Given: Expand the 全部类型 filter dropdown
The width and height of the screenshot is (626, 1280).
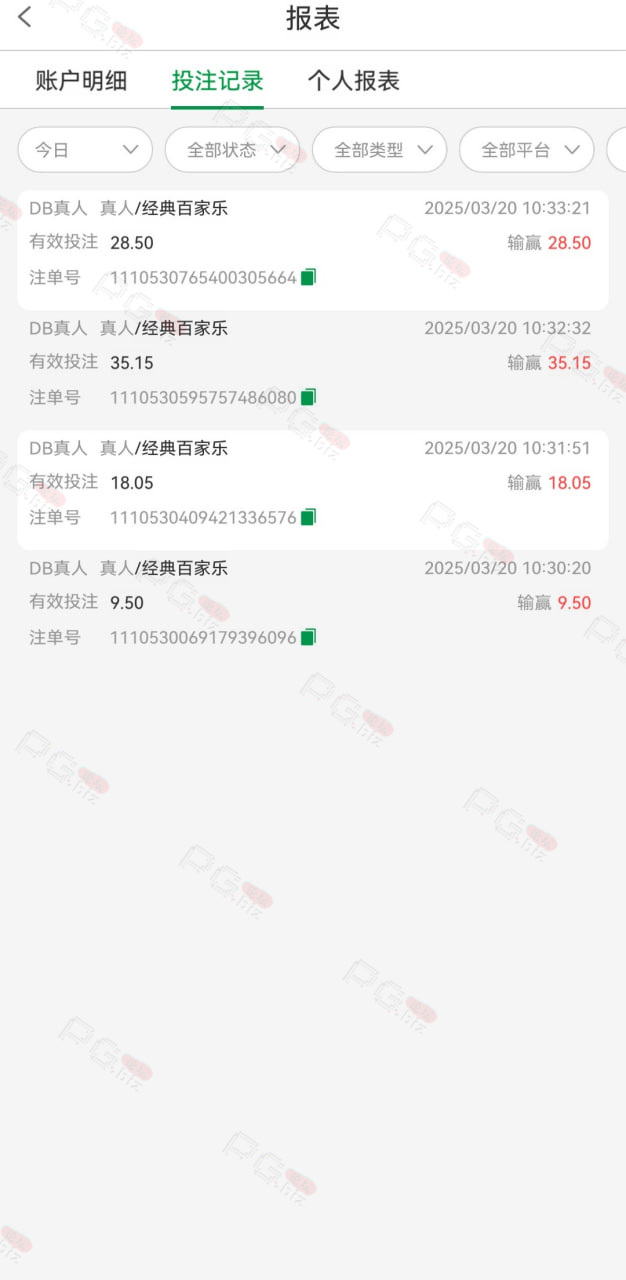Looking at the screenshot, I should (x=379, y=150).
